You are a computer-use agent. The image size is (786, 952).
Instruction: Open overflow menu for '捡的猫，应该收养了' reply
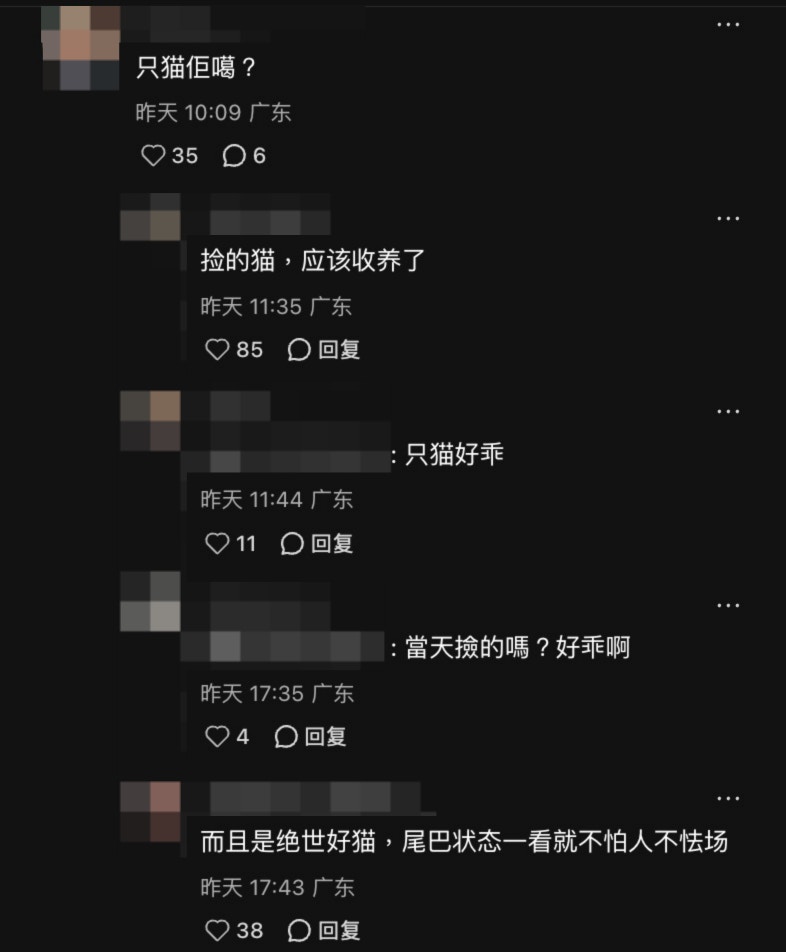tap(728, 218)
